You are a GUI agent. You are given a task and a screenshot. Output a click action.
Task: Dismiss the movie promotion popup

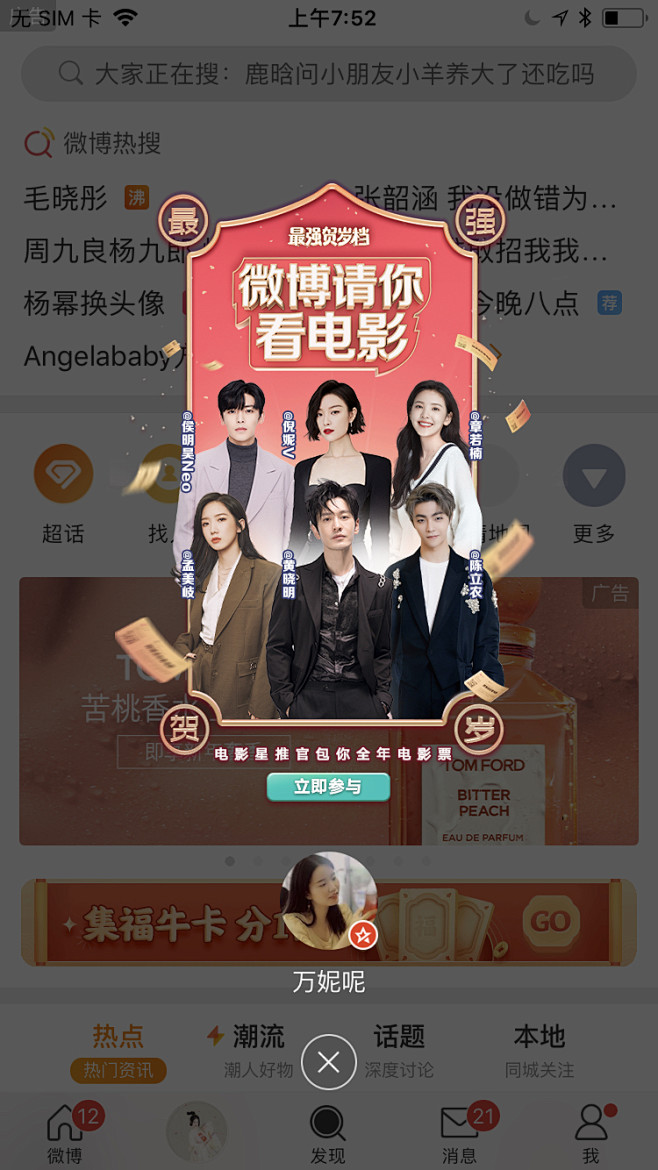328,1062
